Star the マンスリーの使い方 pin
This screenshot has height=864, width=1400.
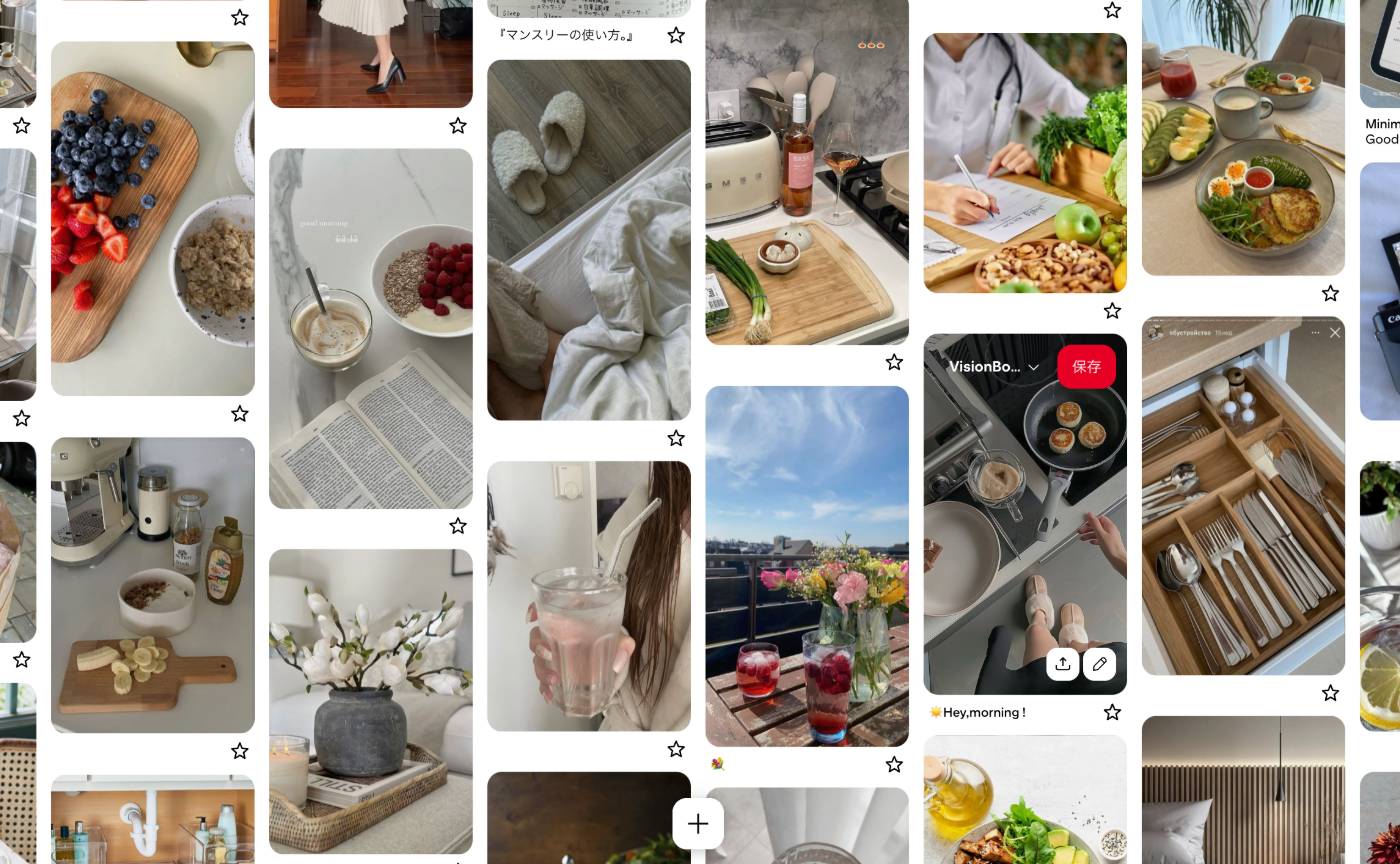[676, 35]
